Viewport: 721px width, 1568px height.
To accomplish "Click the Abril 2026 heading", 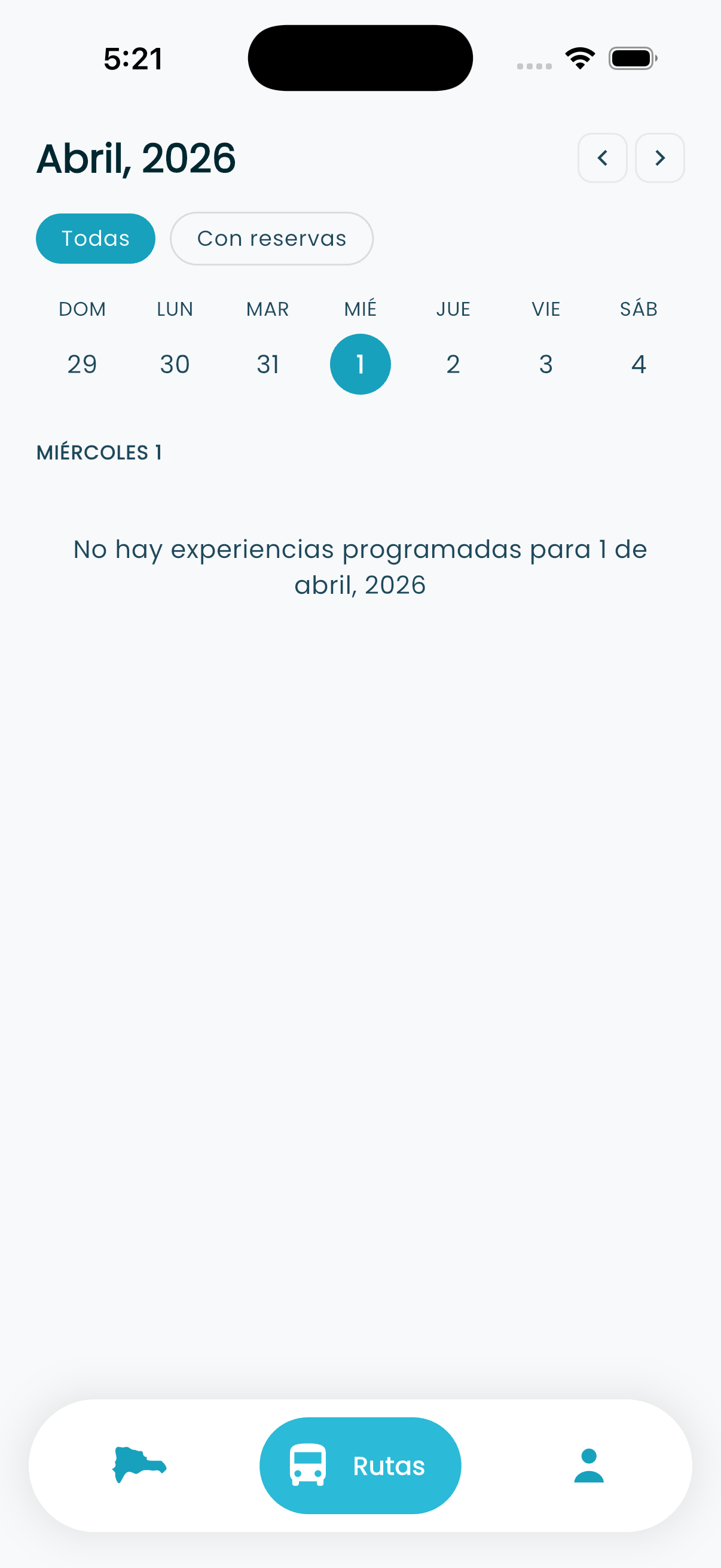I will point(136,158).
